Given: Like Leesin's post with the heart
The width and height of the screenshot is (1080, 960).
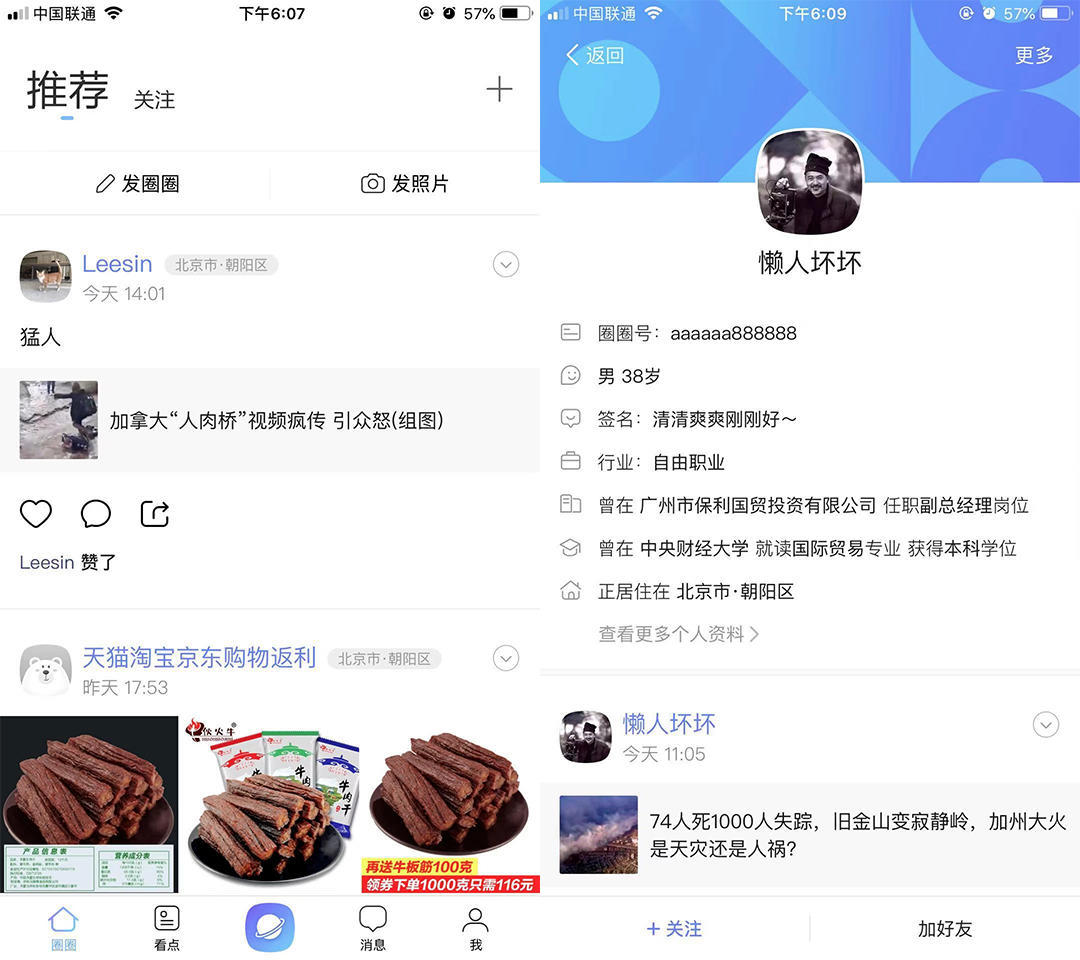Looking at the screenshot, I should [36, 514].
